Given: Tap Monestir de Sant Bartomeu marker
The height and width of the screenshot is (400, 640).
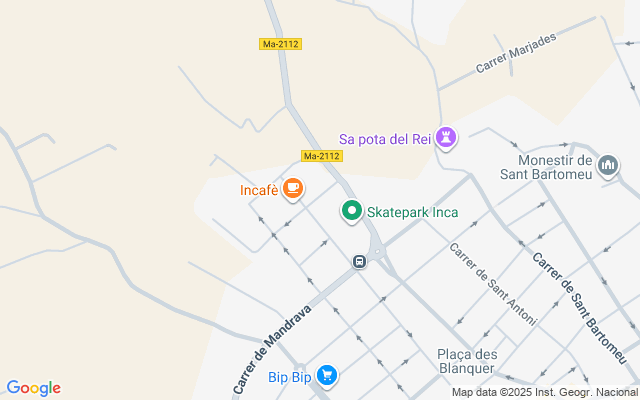Looking at the screenshot, I should tap(608, 165).
